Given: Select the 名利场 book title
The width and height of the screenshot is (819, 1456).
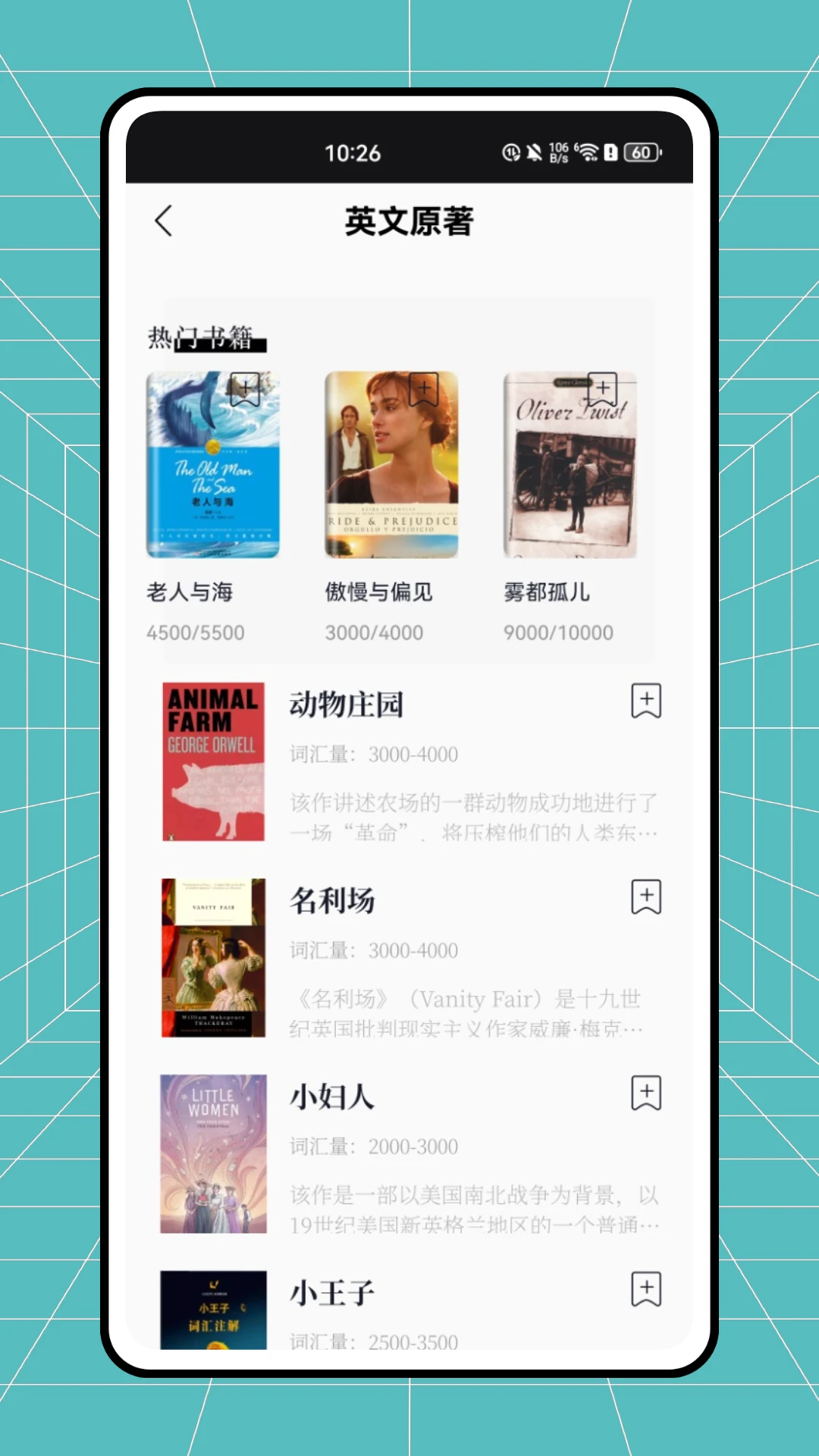Looking at the screenshot, I should click(x=331, y=900).
